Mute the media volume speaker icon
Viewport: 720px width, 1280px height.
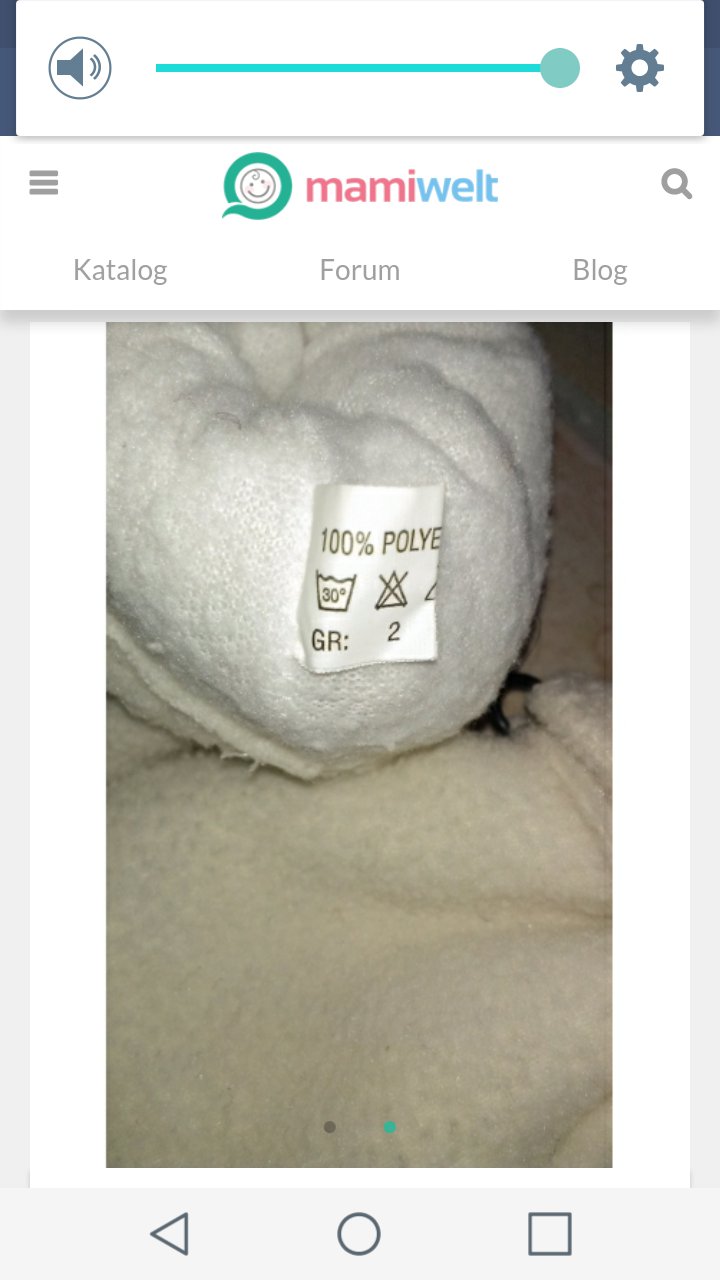click(x=80, y=68)
